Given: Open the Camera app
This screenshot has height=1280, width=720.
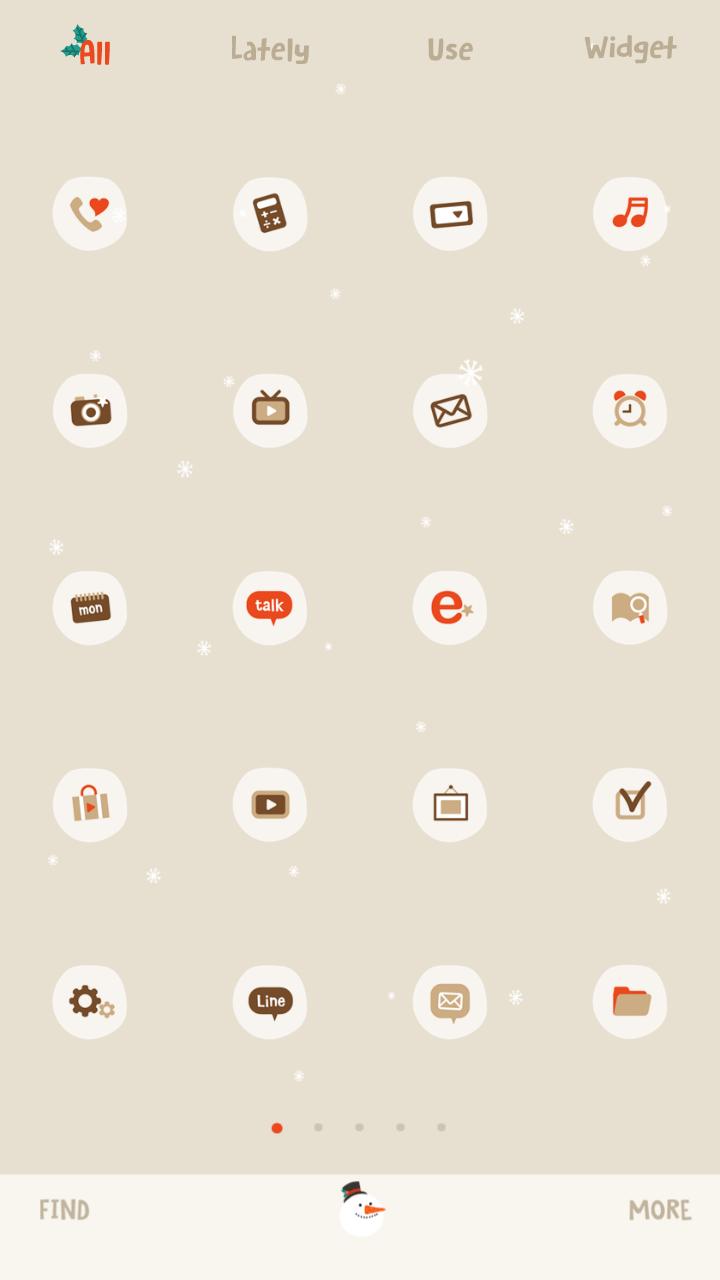Looking at the screenshot, I should click(90, 410).
